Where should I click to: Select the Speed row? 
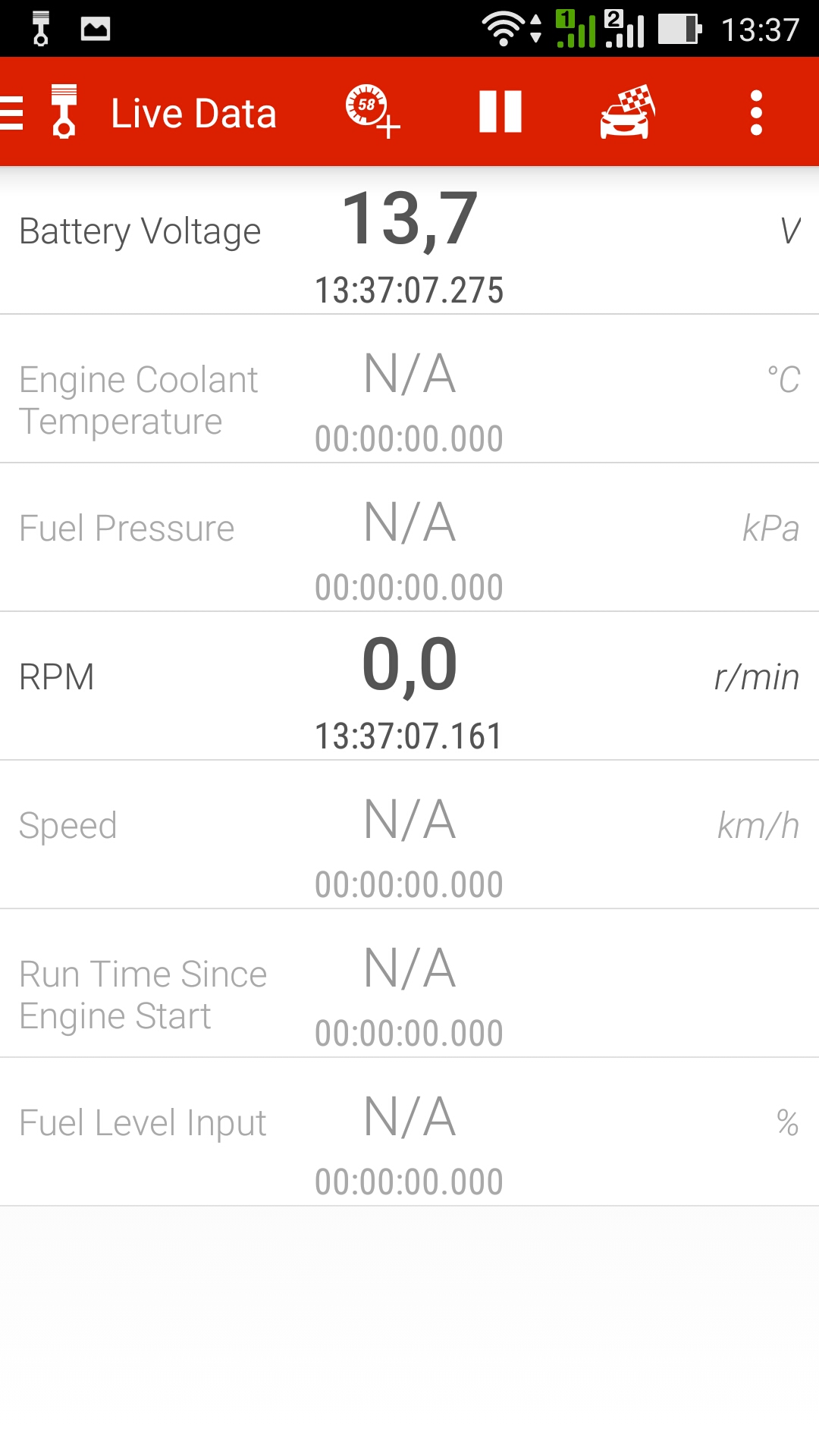[x=409, y=835]
